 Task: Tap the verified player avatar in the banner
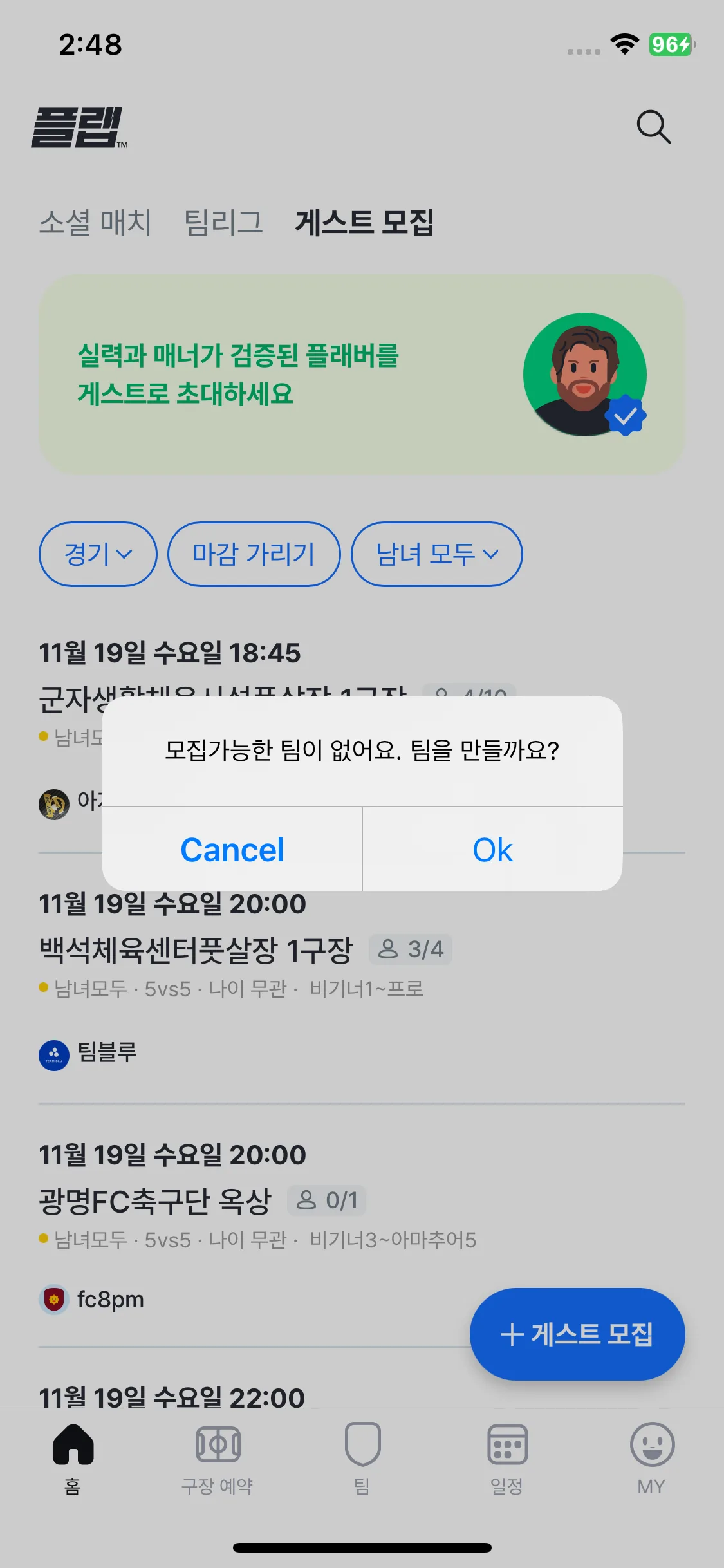[x=584, y=375]
